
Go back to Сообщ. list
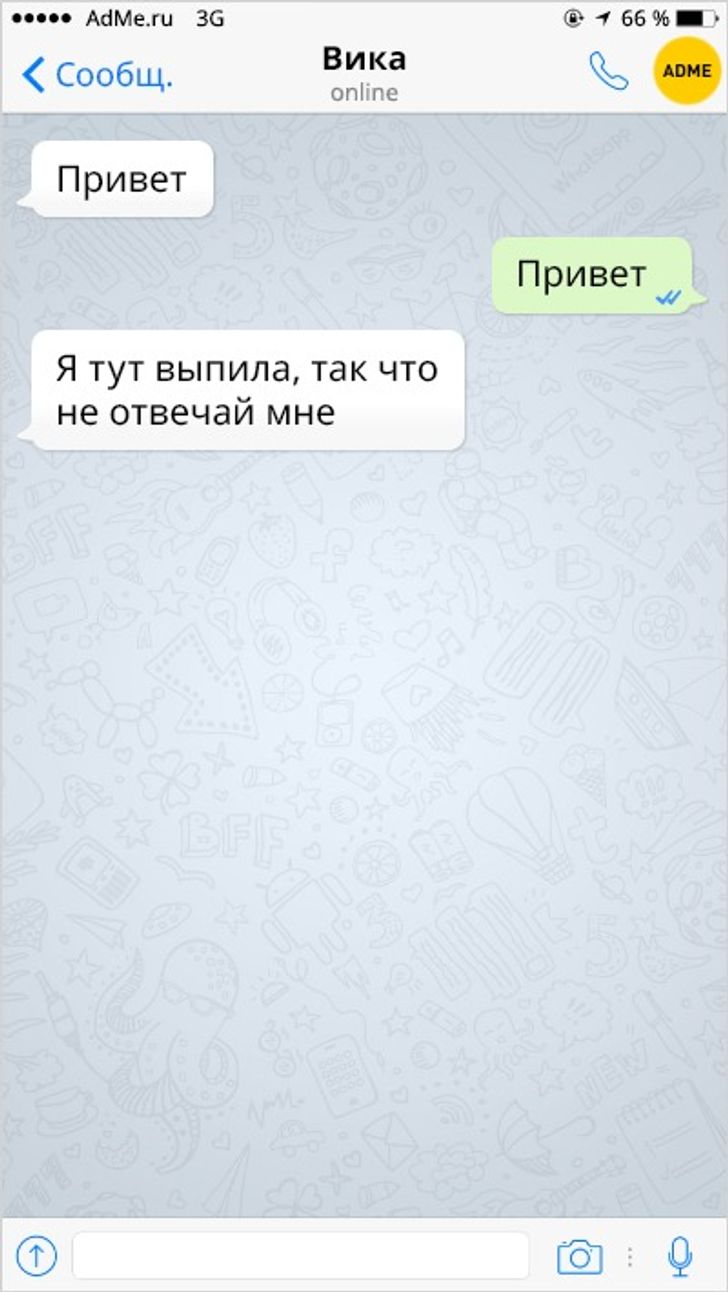[97, 75]
